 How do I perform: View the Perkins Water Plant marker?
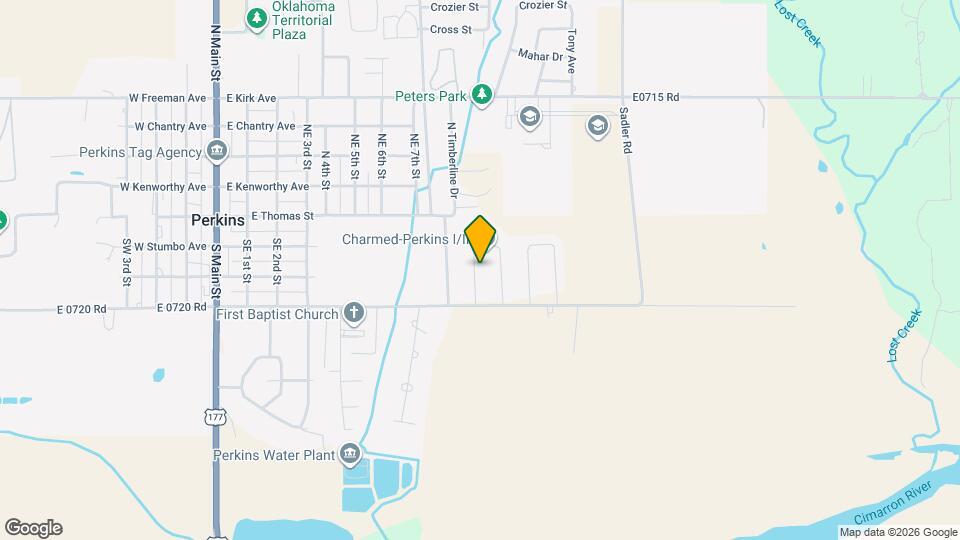point(350,456)
